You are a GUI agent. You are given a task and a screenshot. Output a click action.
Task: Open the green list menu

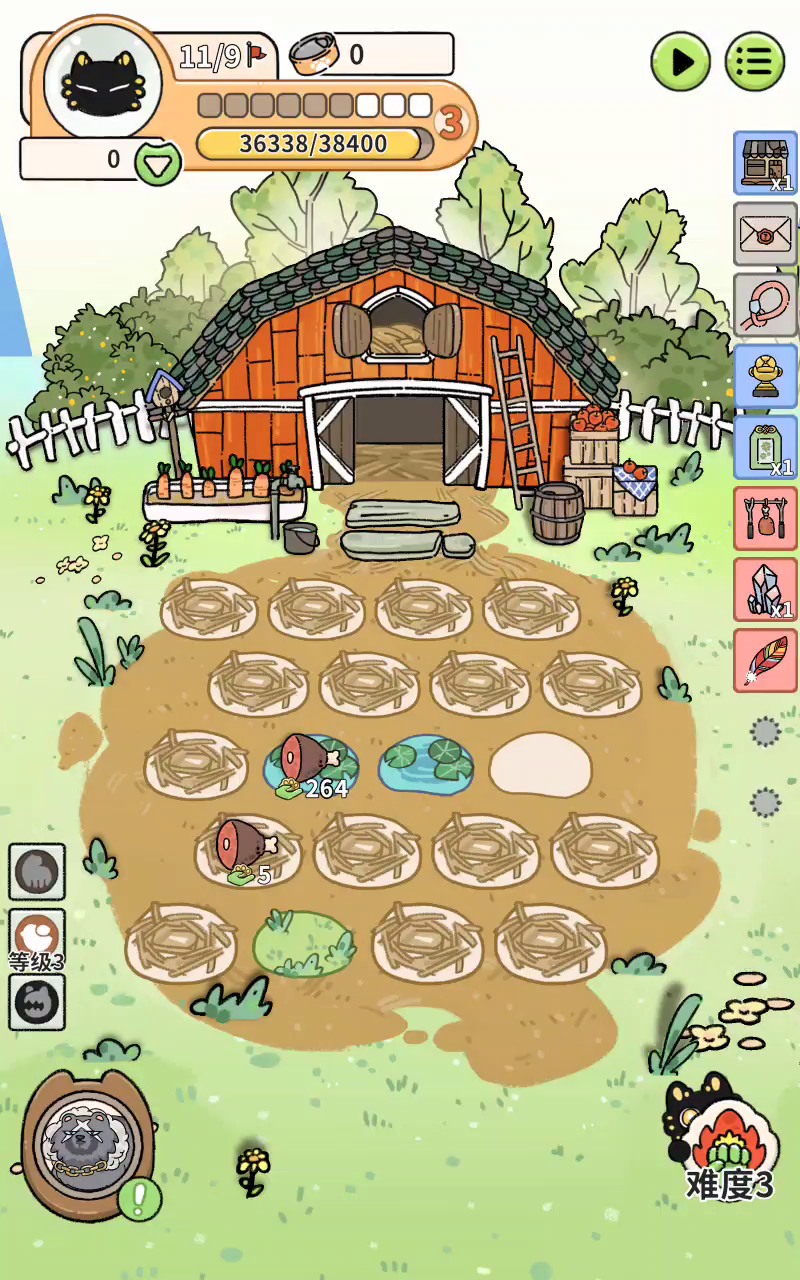755,62
